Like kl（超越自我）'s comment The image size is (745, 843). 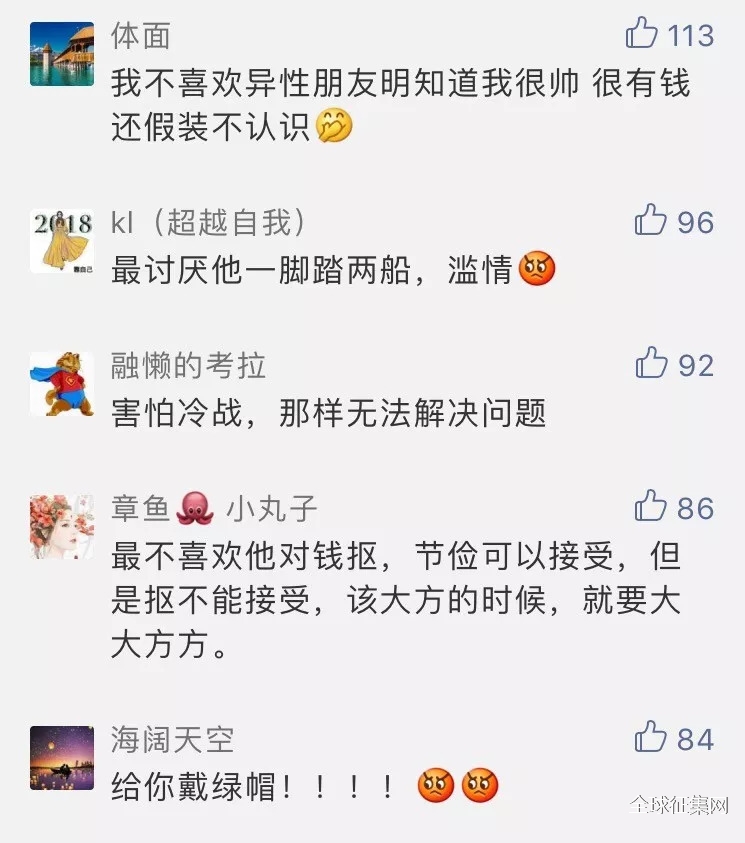click(651, 220)
